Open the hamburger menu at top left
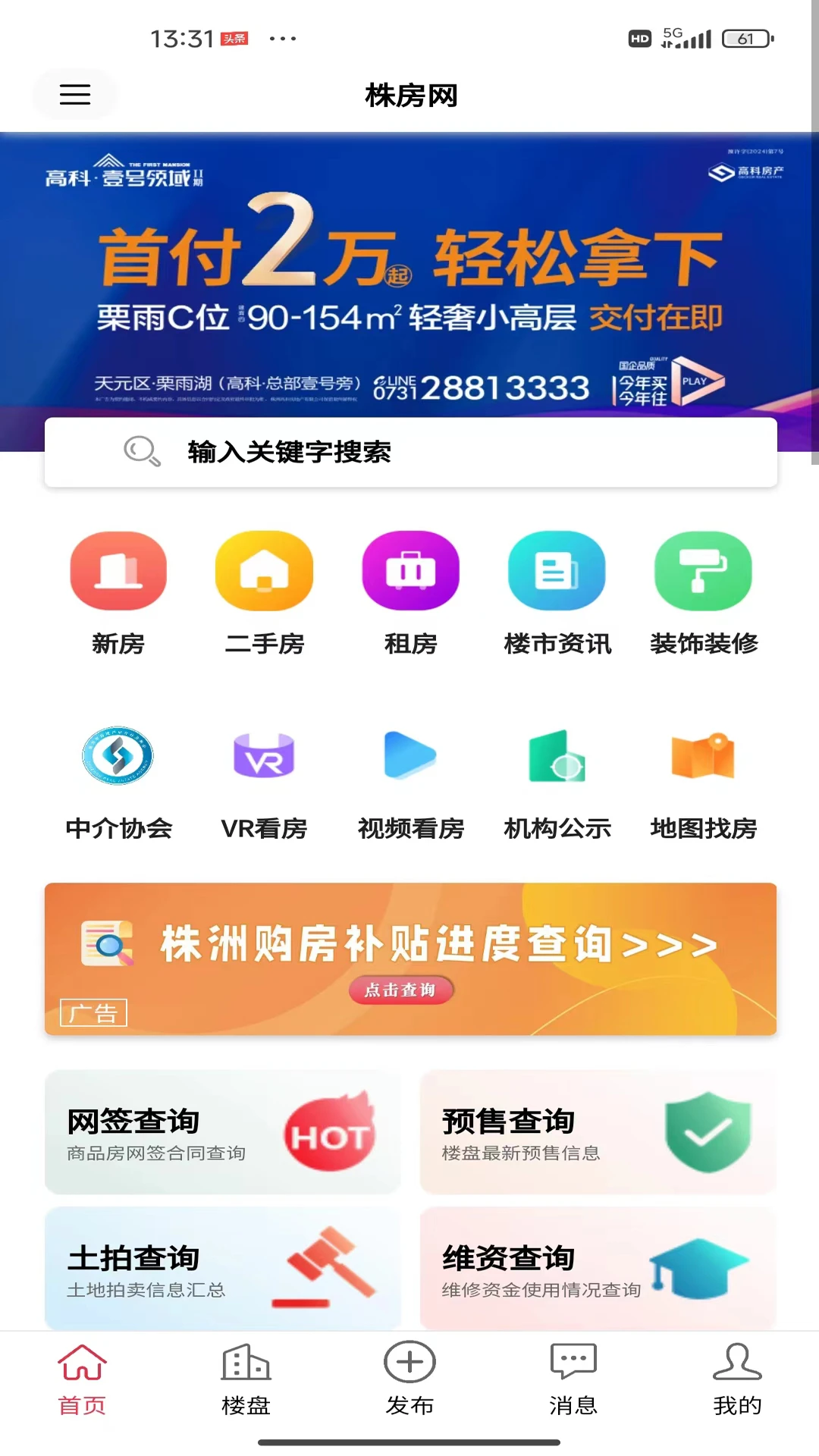 (x=74, y=94)
